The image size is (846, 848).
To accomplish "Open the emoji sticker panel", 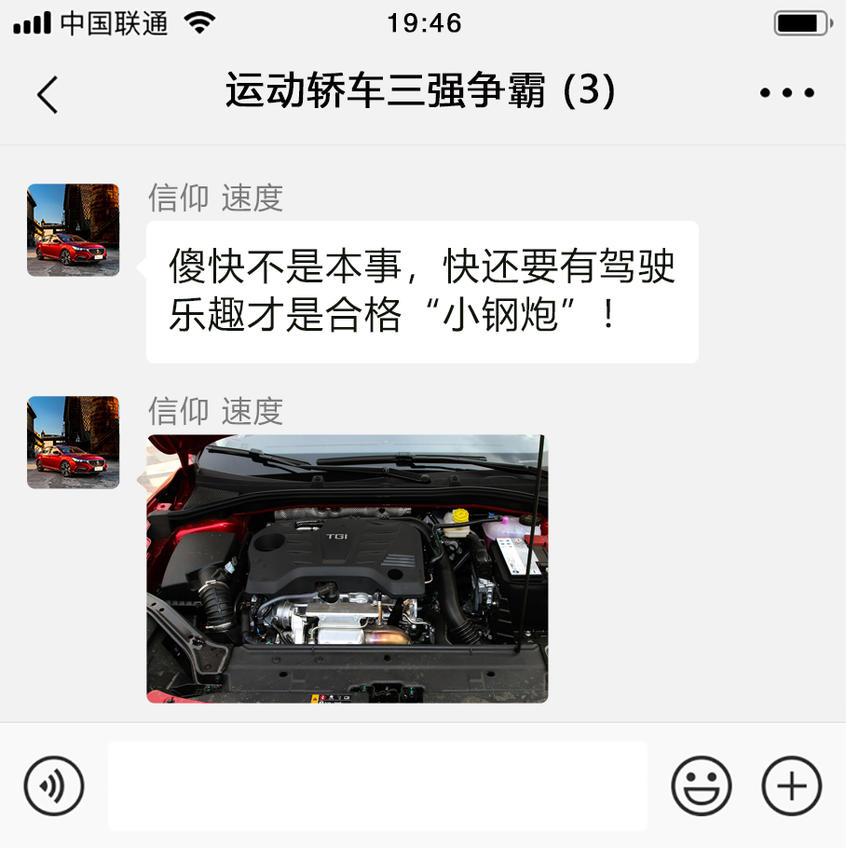I will pos(701,786).
